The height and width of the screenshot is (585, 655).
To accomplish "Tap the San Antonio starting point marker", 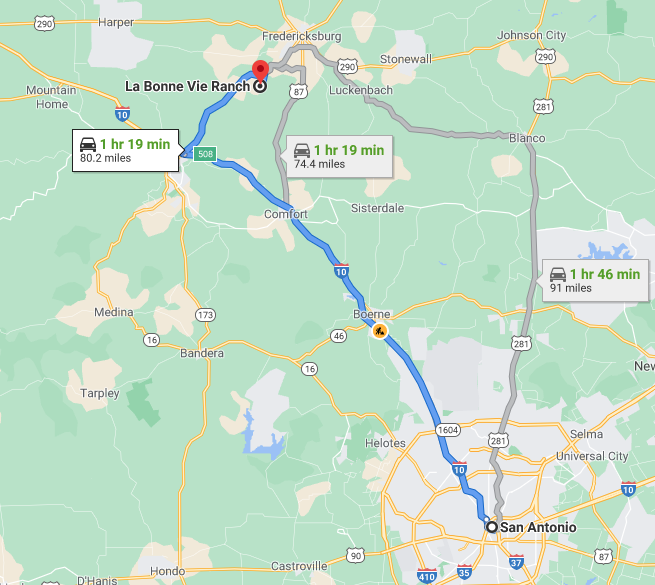I will (491, 527).
